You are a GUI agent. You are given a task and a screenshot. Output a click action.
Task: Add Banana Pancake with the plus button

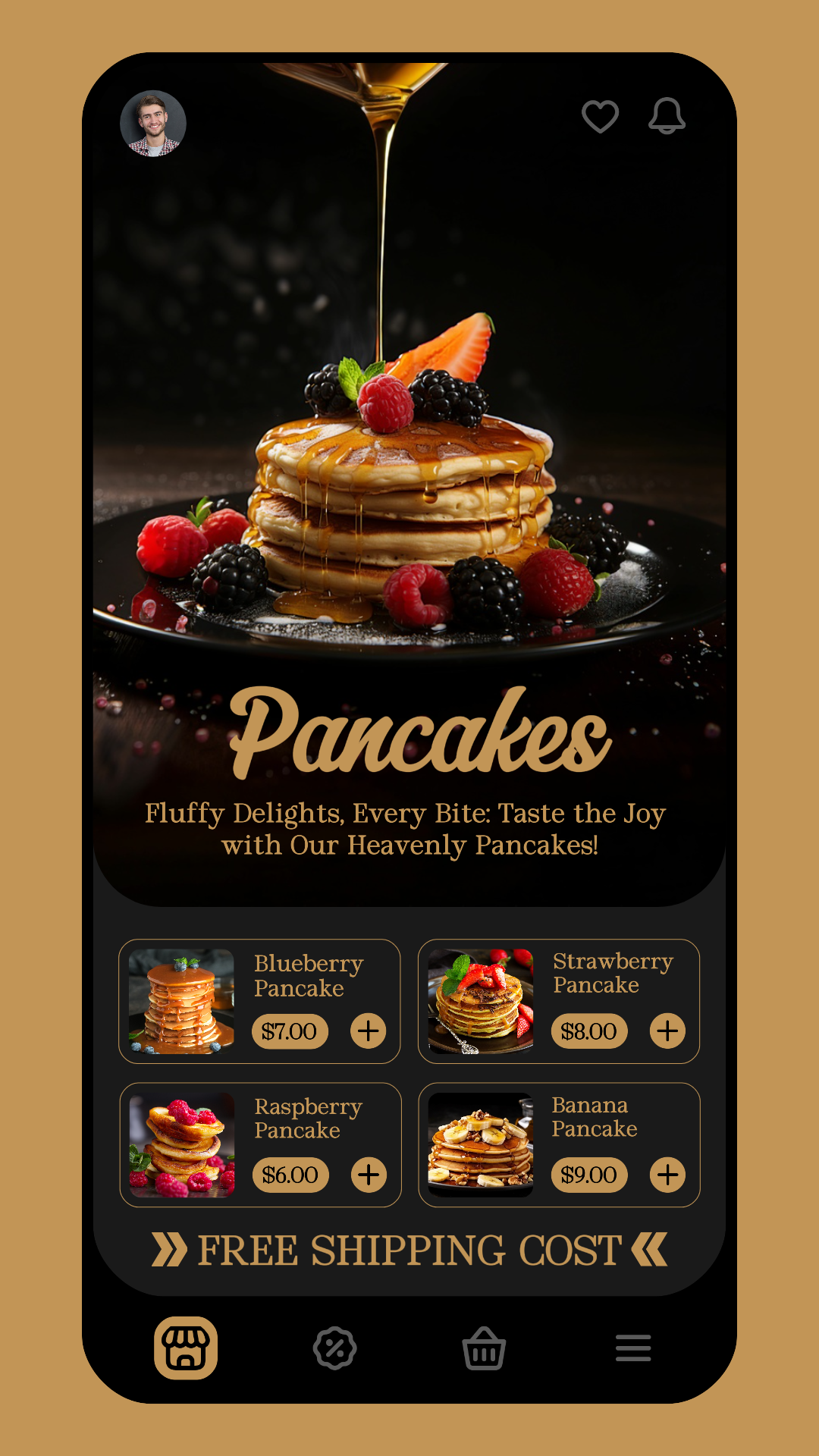pos(667,1175)
